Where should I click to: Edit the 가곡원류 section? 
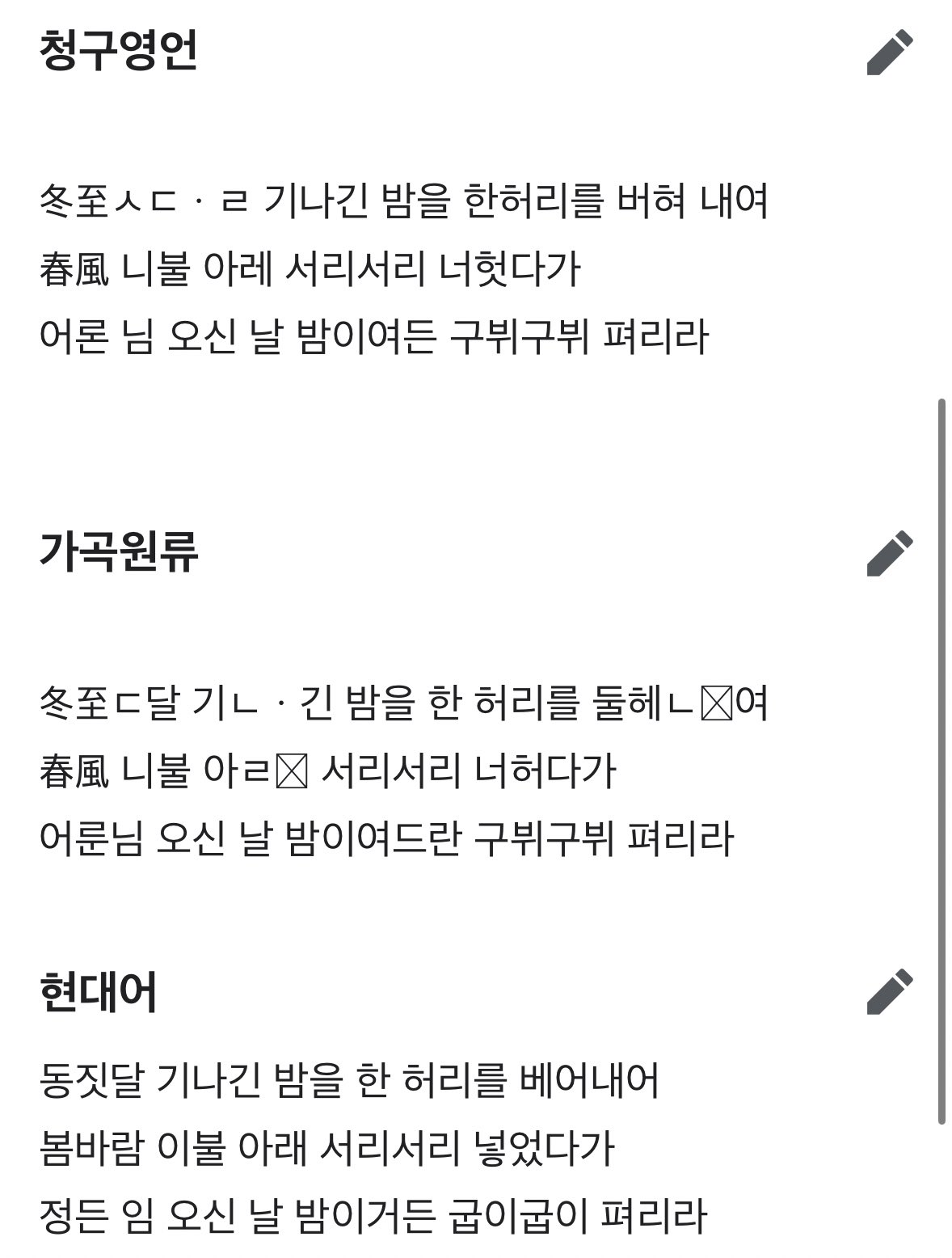coord(890,554)
